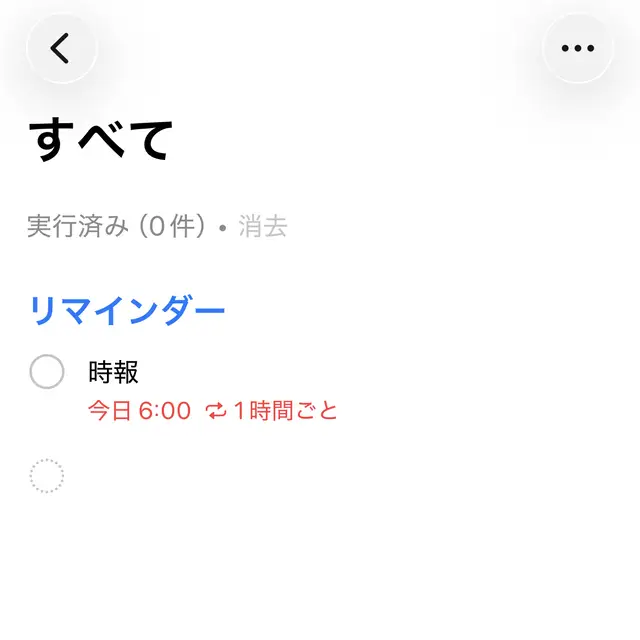Image resolution: width=640 pixels, height=640 pixels.
Task: Mark the 時報 reminder as complete
Action: pyautogui.click(x=47, y=372)
